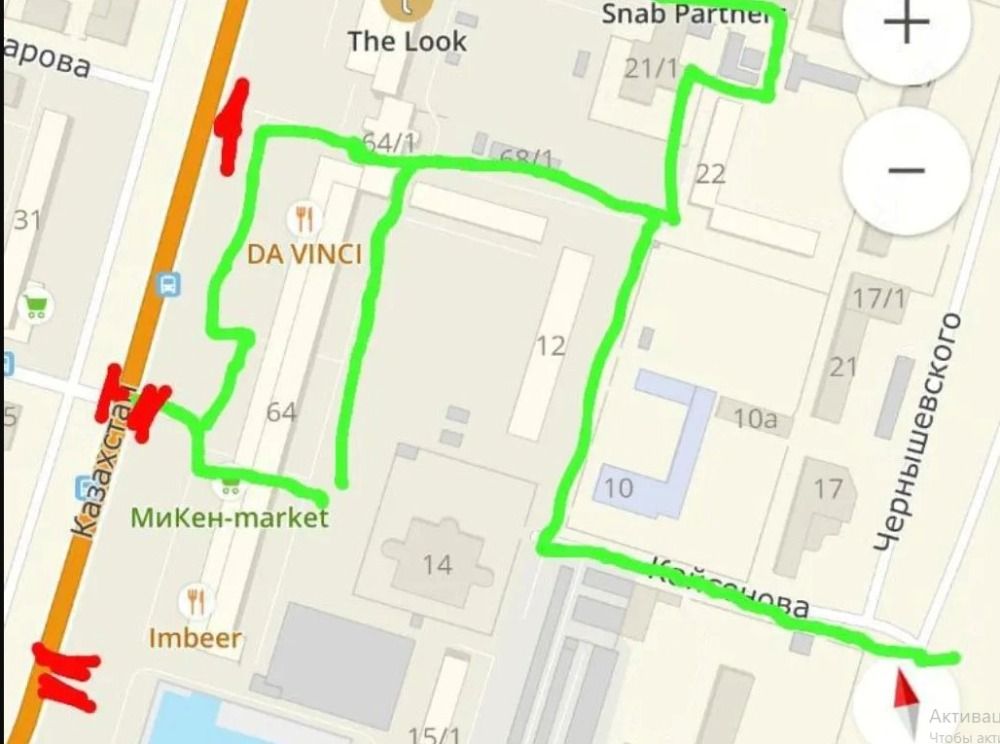Select the МиКен-market shop marker

(x=230, y=488)
